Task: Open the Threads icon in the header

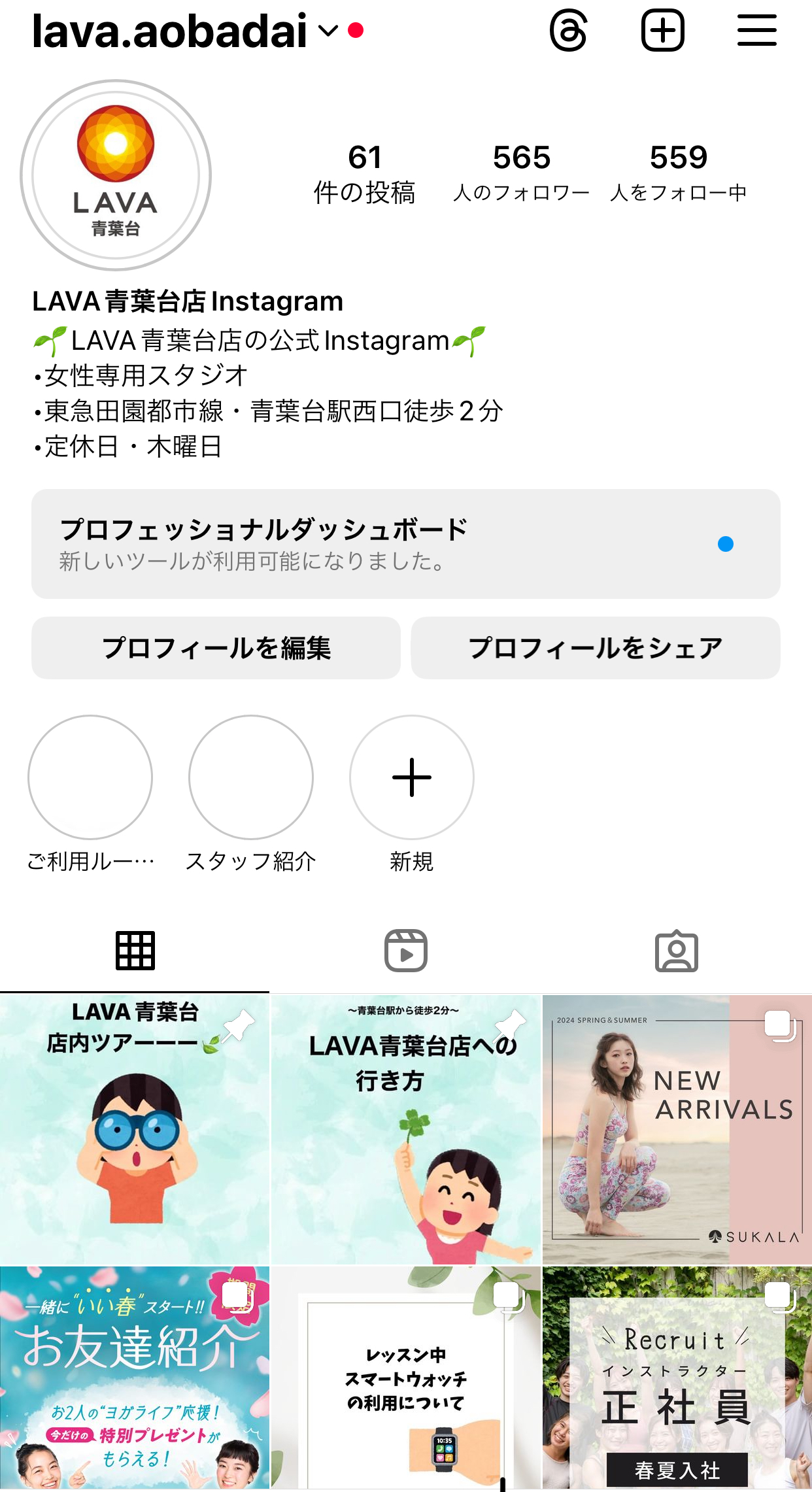Action: click(x=568, y=31)
